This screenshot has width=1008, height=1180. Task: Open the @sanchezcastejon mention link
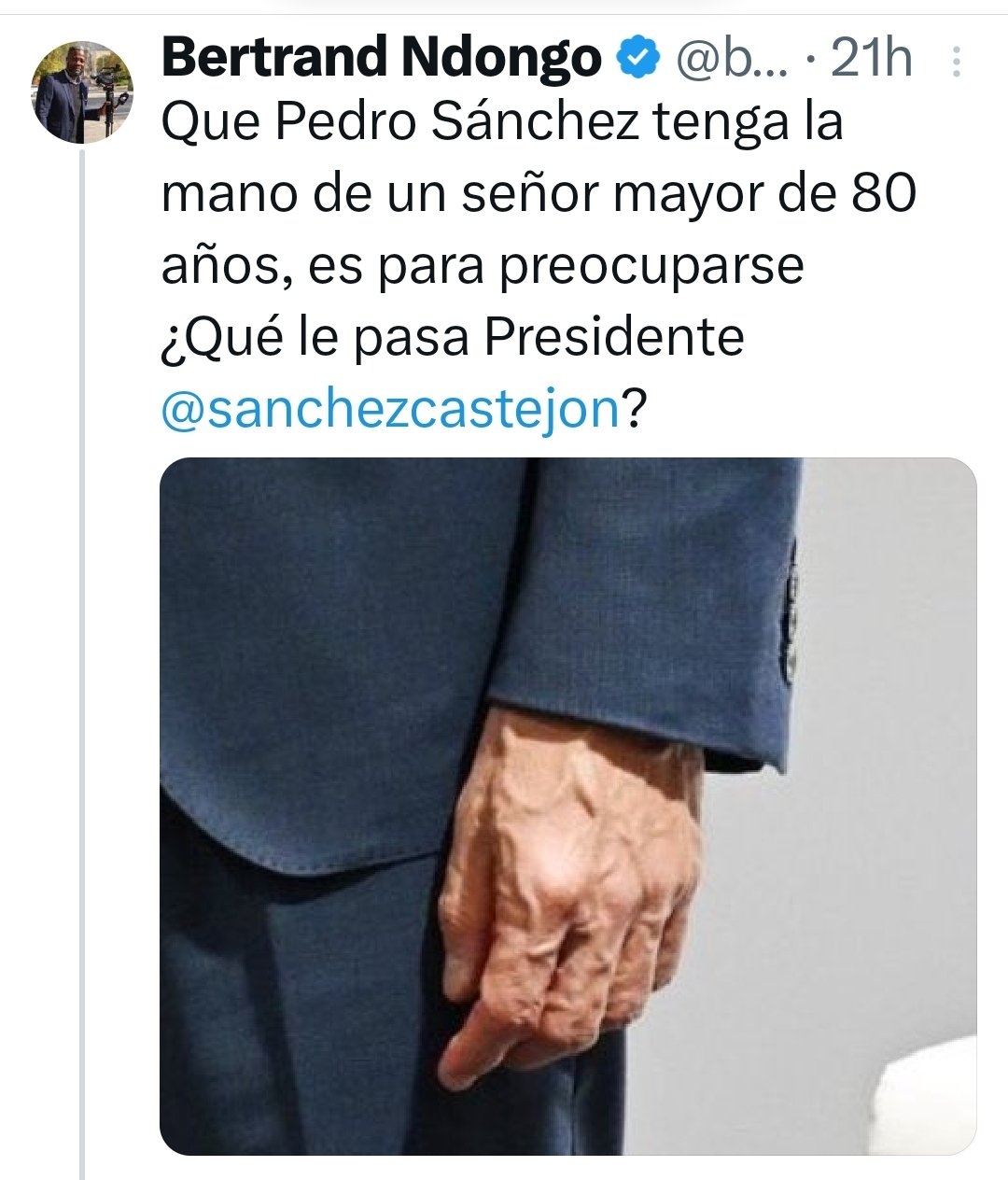(390, 407)
